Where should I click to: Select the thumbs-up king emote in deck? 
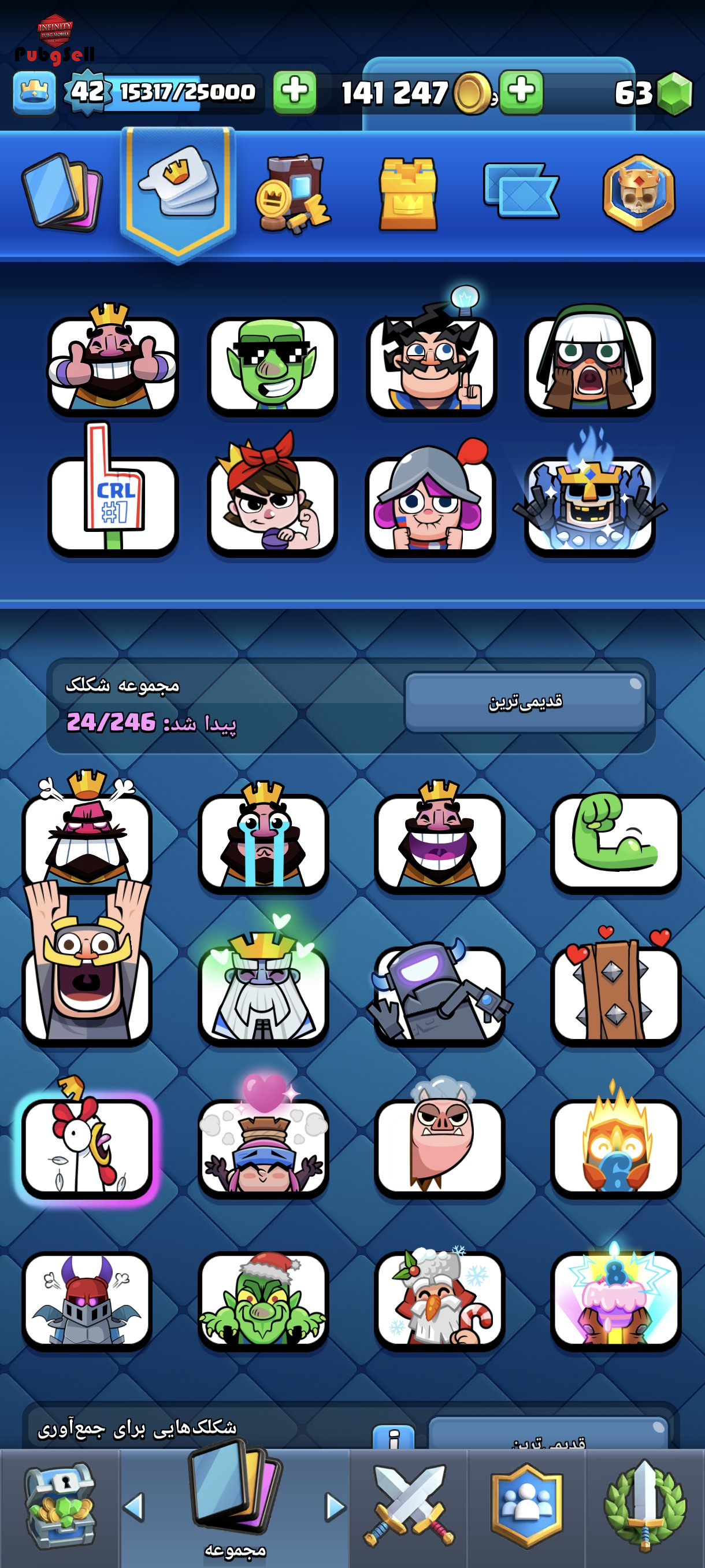click(x=113, y=359)
